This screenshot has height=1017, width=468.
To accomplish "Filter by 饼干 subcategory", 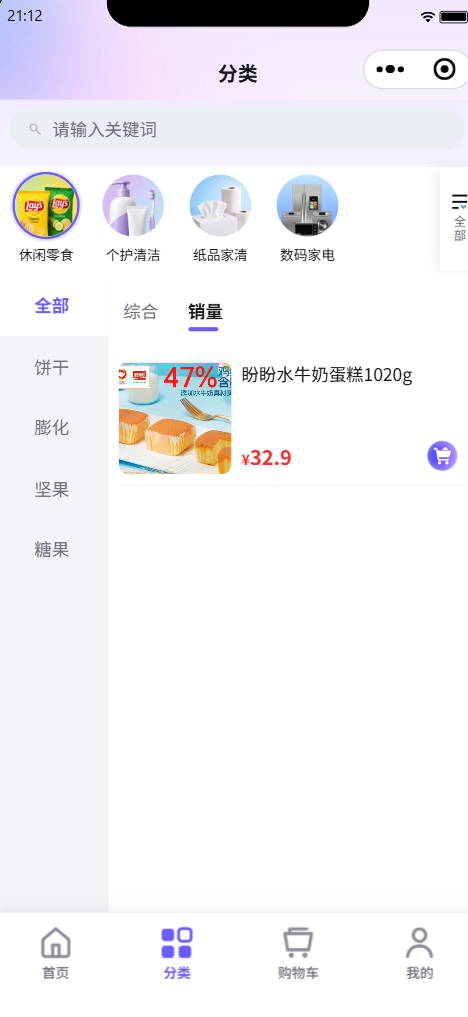I will point(52,367).
